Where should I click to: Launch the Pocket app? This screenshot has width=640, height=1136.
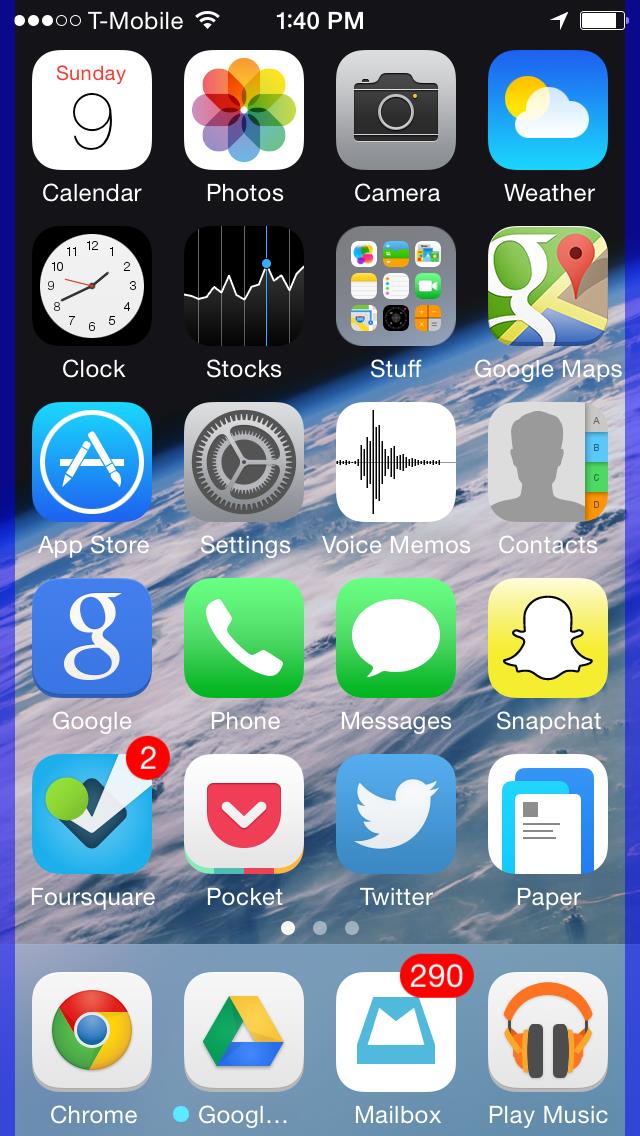pos(244,814)
